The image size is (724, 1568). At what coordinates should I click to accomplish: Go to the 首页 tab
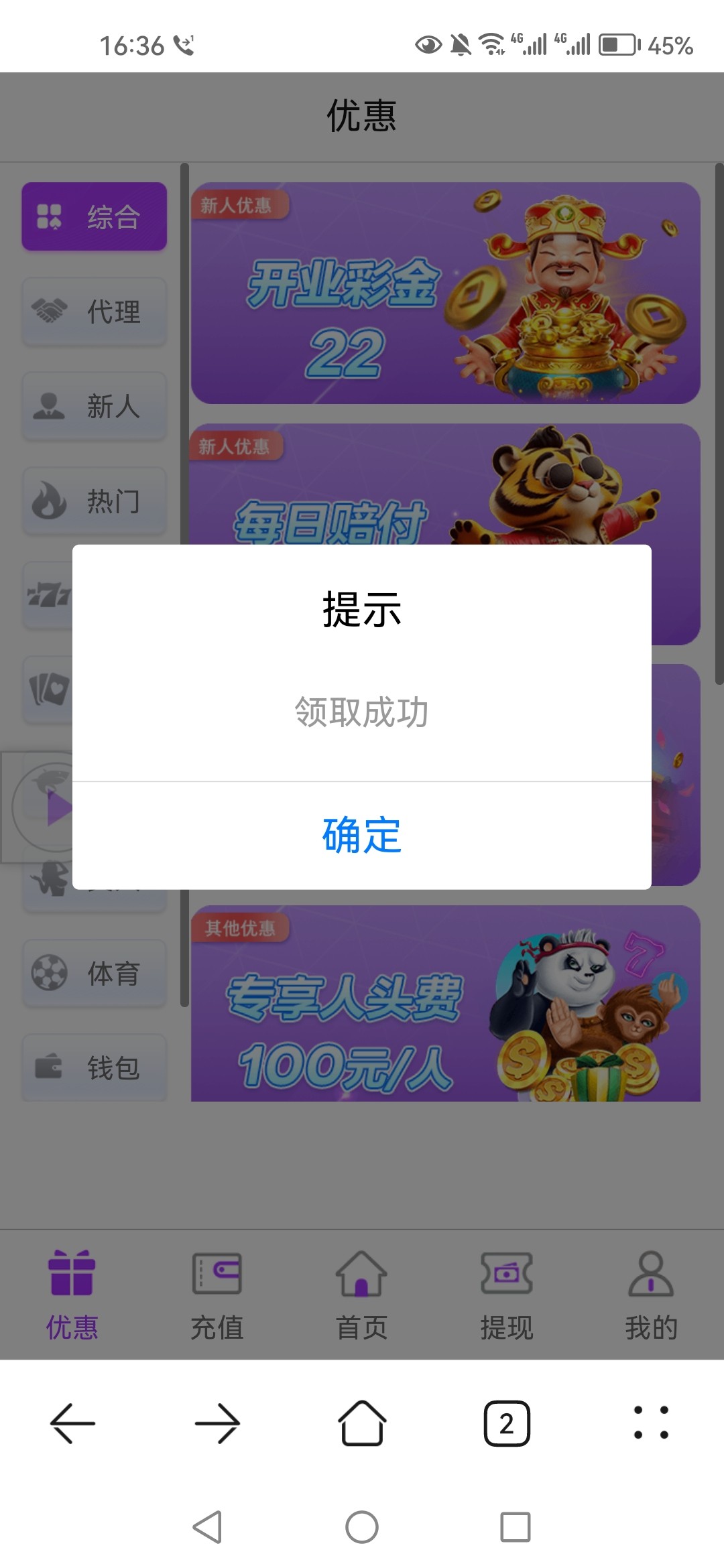[361, 1295]
